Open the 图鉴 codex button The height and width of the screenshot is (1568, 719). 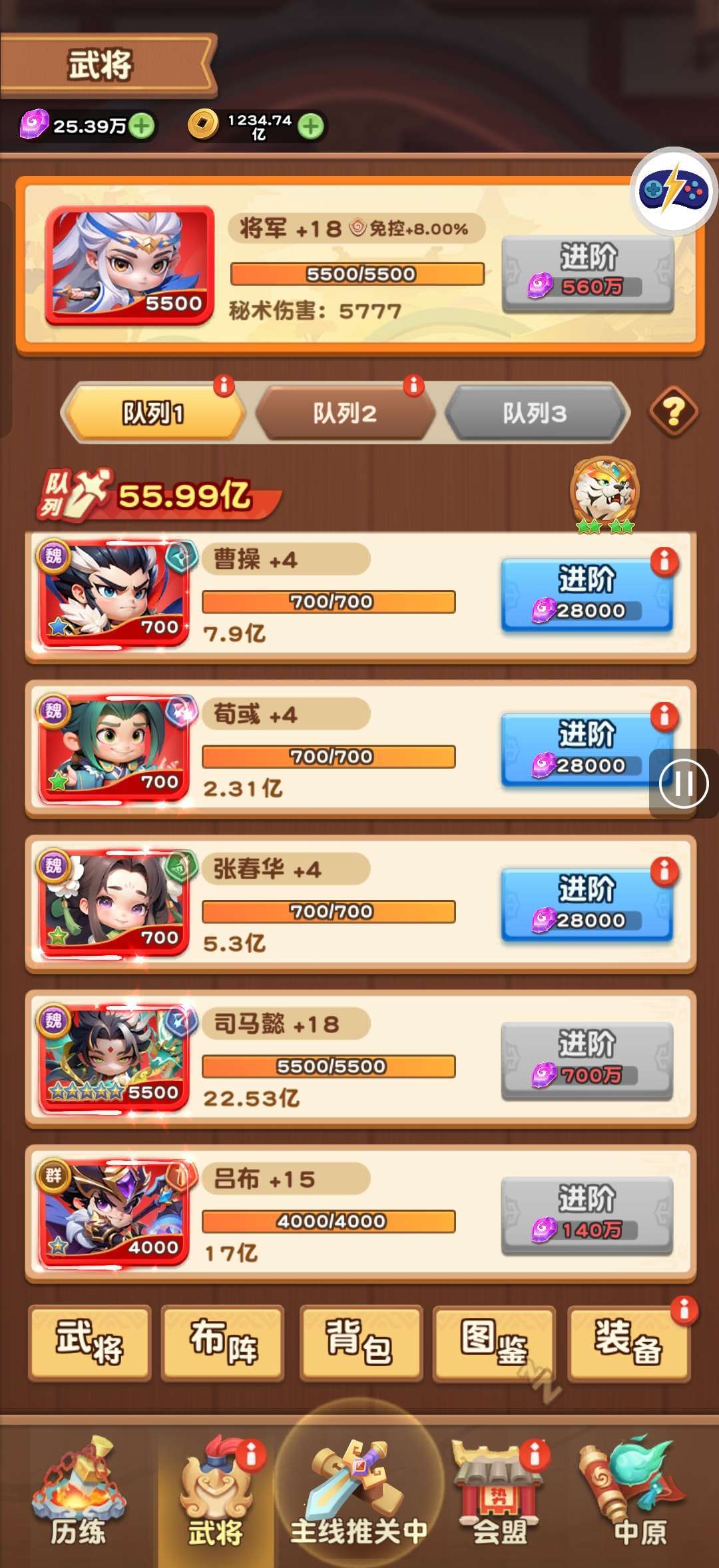click(x=494, y=1342)
